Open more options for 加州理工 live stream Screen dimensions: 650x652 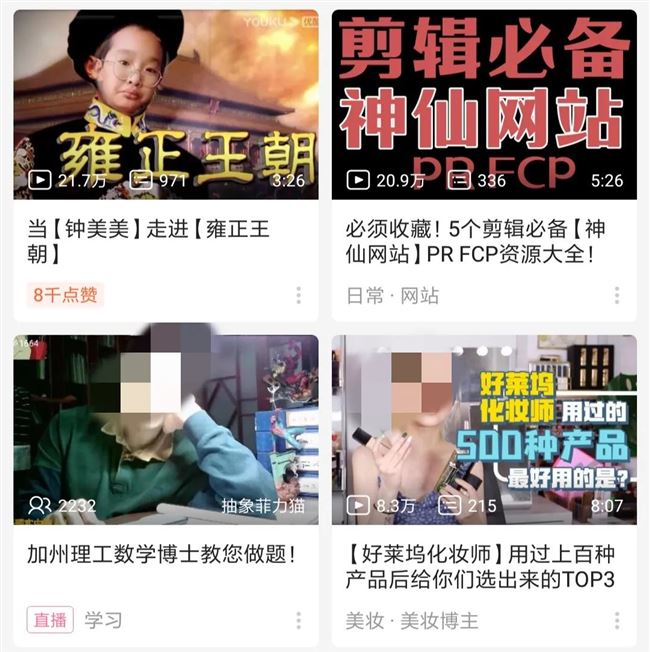pyautogui.click(x=298, y=621)
